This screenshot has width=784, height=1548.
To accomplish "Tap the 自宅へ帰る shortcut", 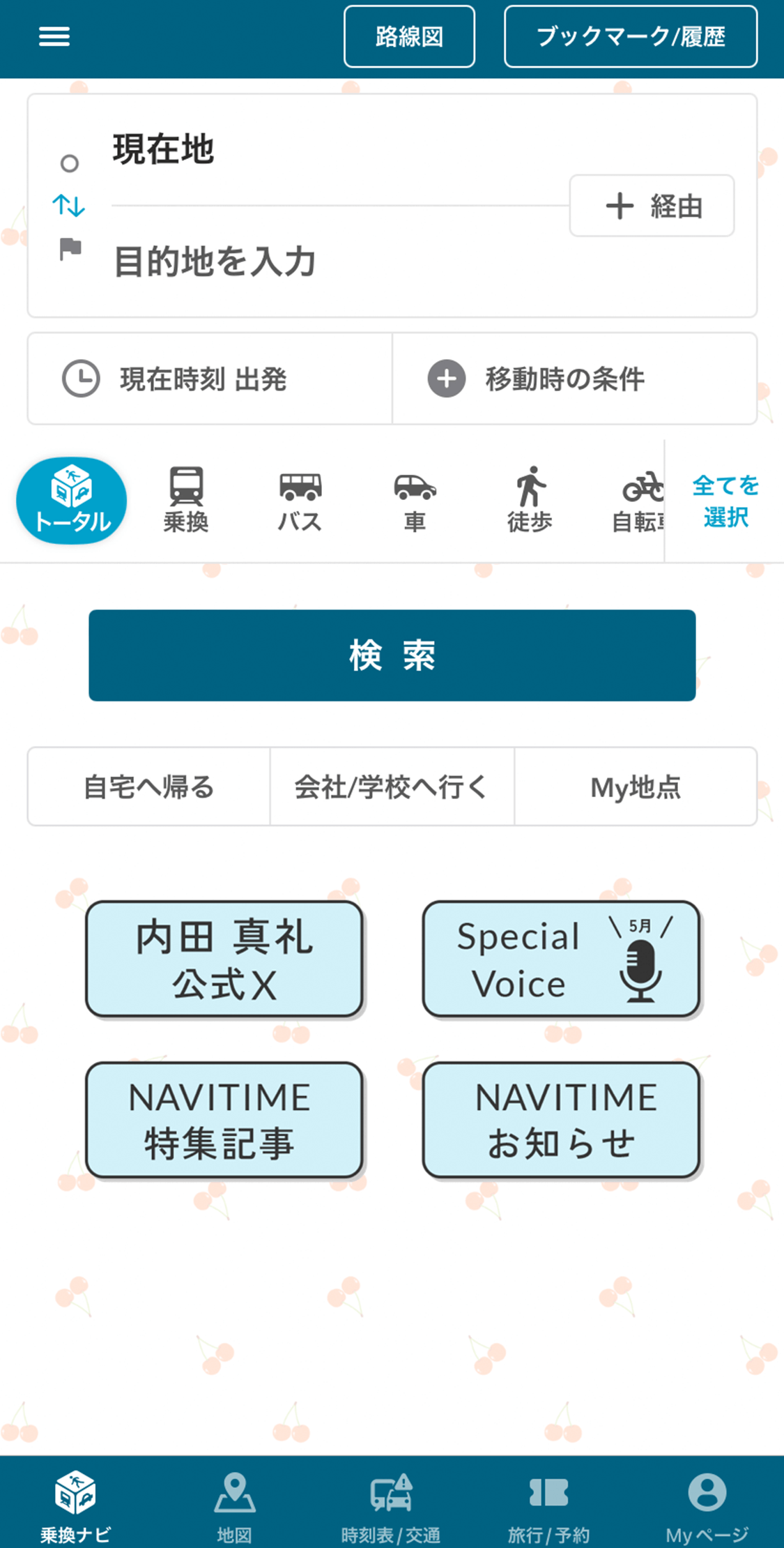I will [148, 787].
